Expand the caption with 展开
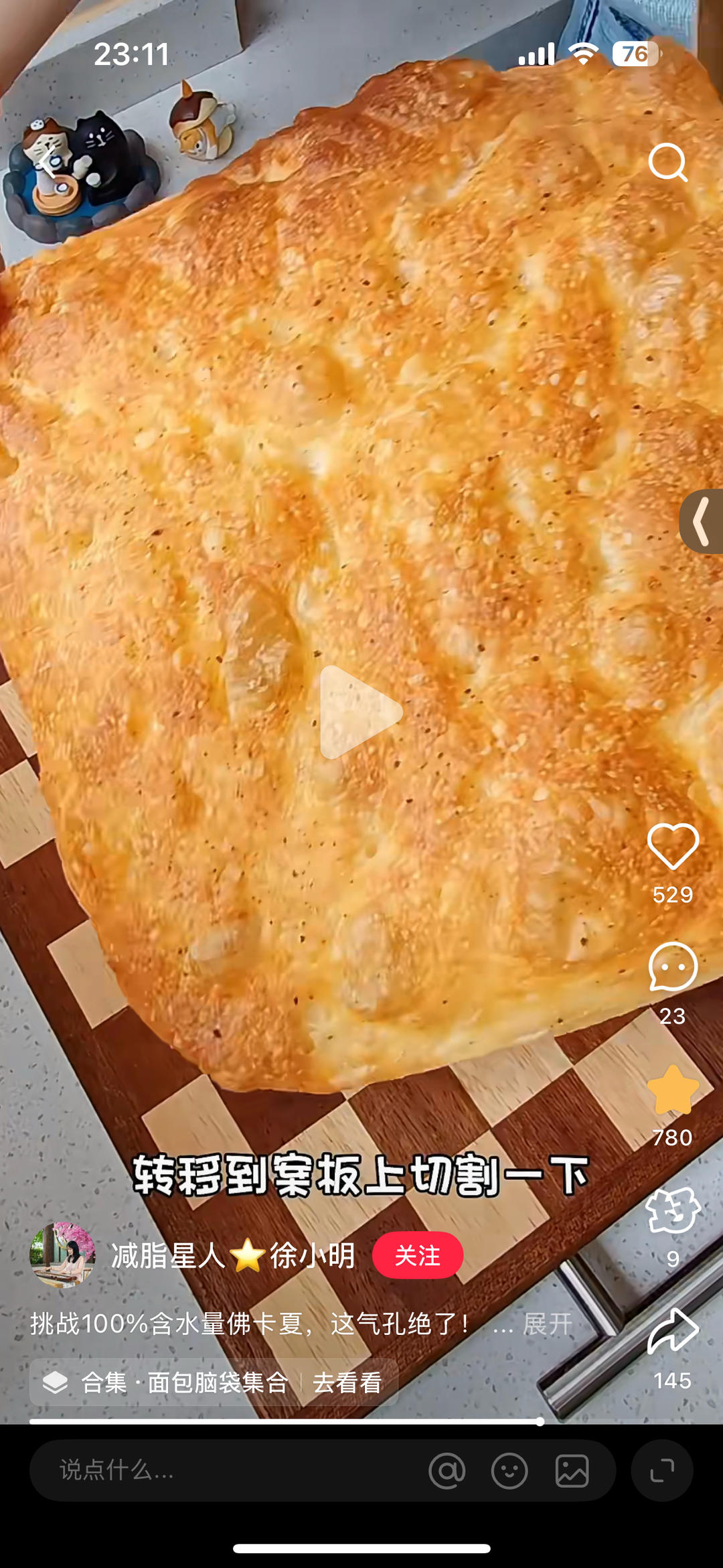The image size is (723, 1568). click(x=548, y=1324)
